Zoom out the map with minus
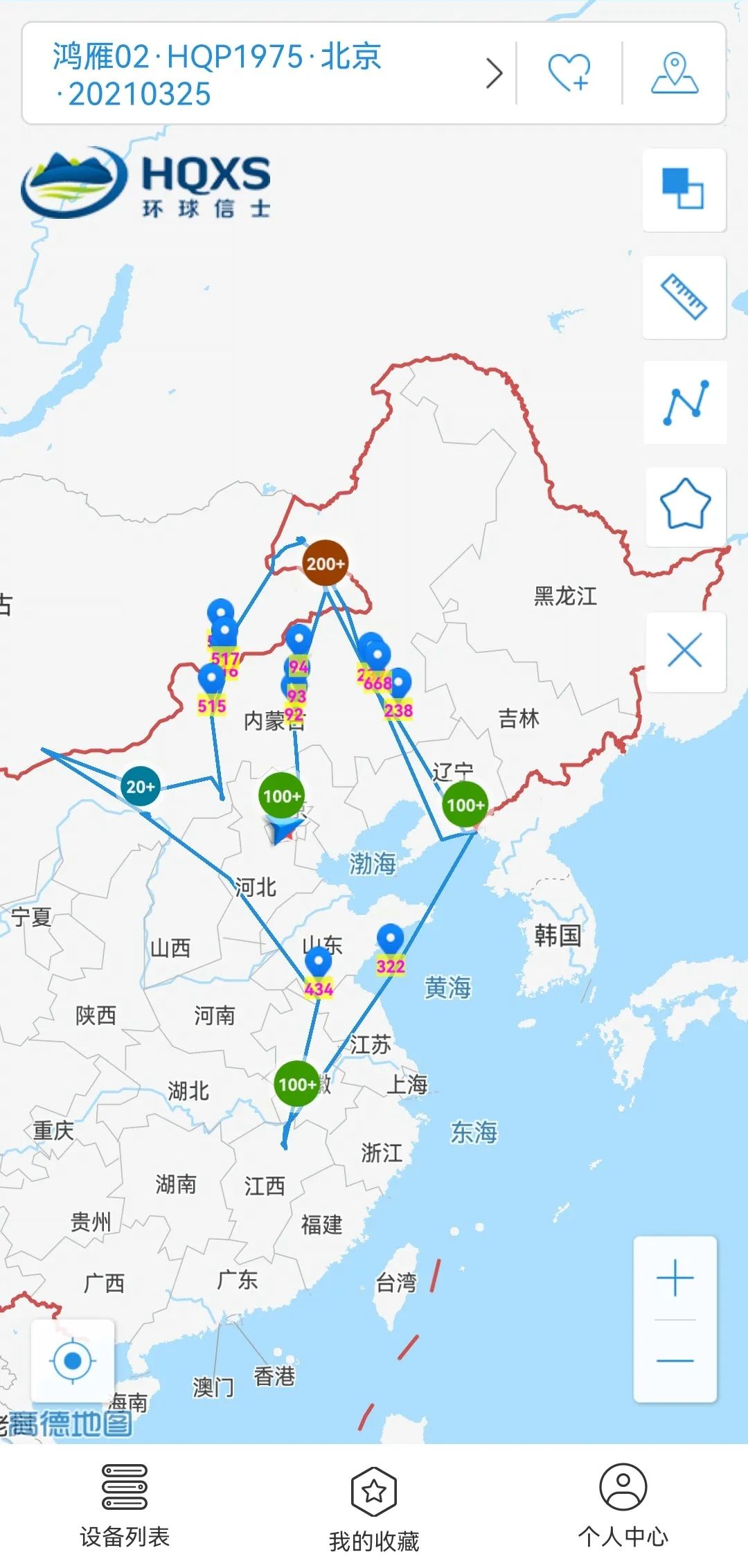 675,1361
